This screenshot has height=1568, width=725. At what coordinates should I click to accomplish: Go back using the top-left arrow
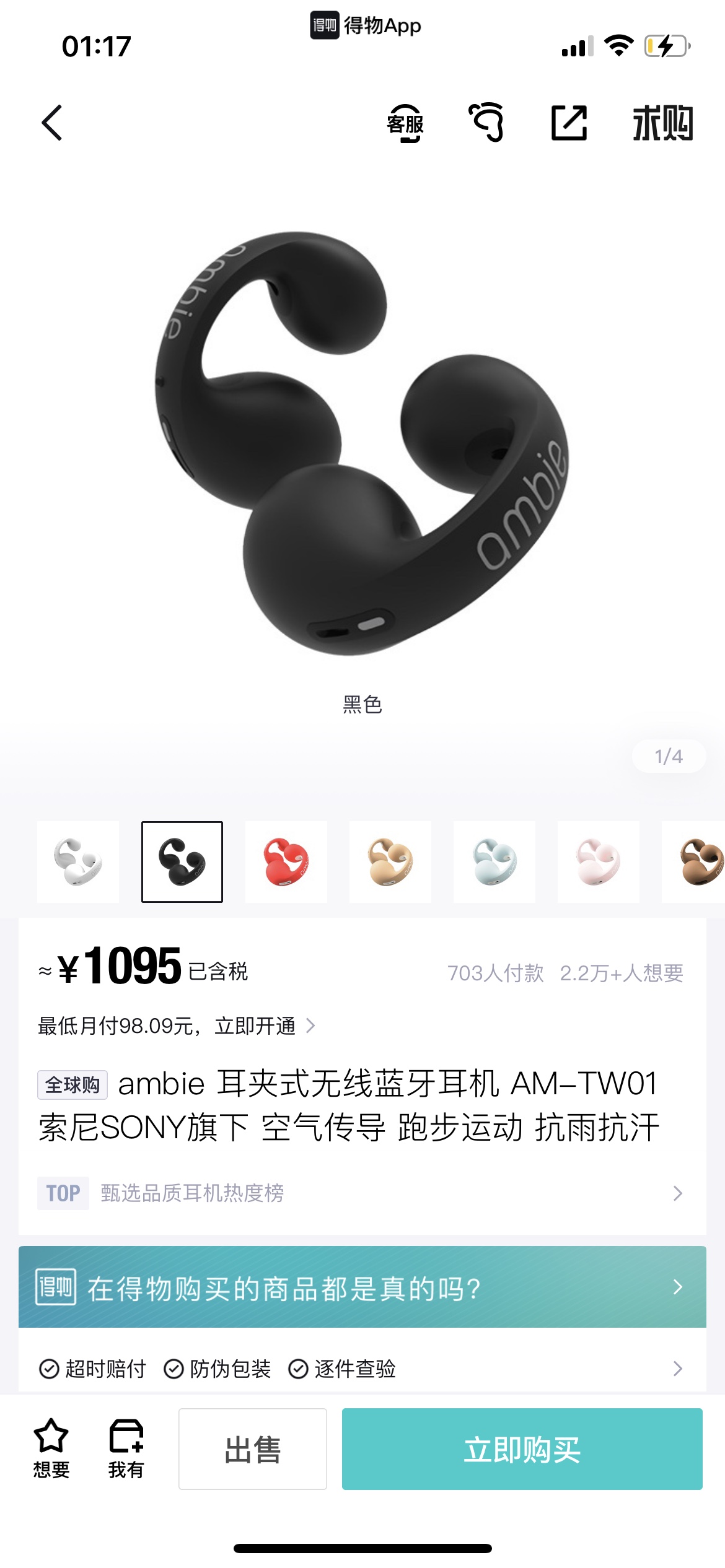pos(52,123)
